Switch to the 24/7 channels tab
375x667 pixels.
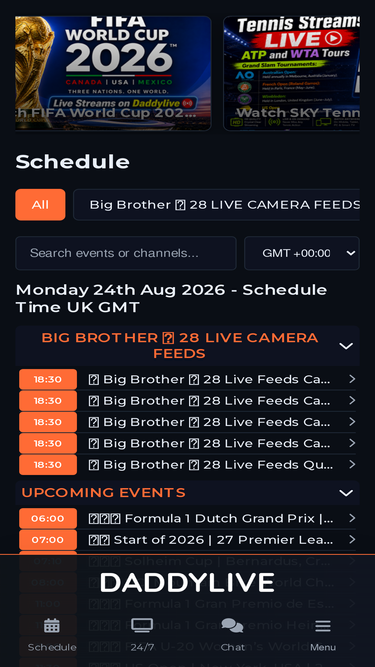coord(142,635)
